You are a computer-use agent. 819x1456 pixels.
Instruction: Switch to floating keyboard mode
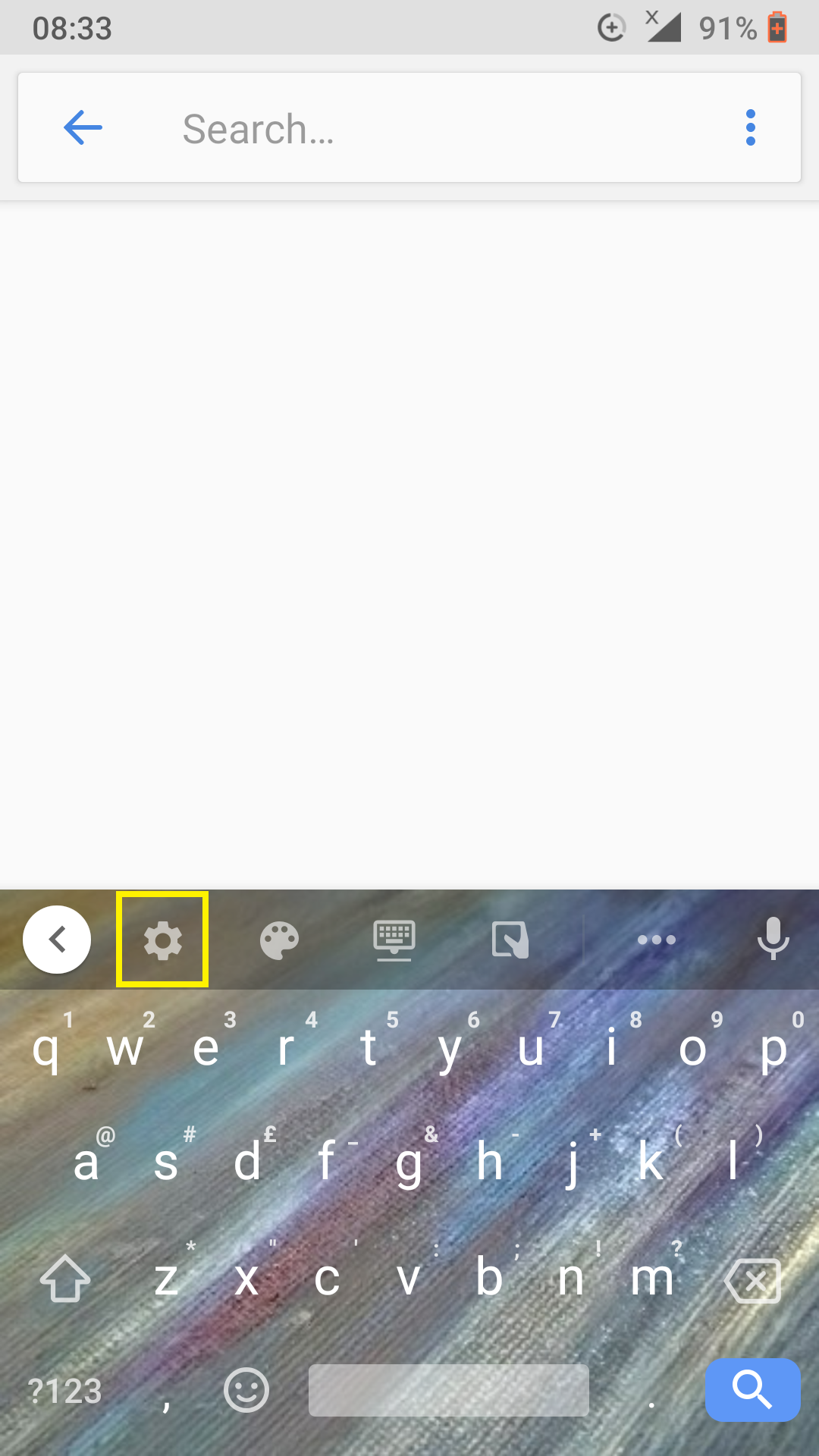(394, 940)
